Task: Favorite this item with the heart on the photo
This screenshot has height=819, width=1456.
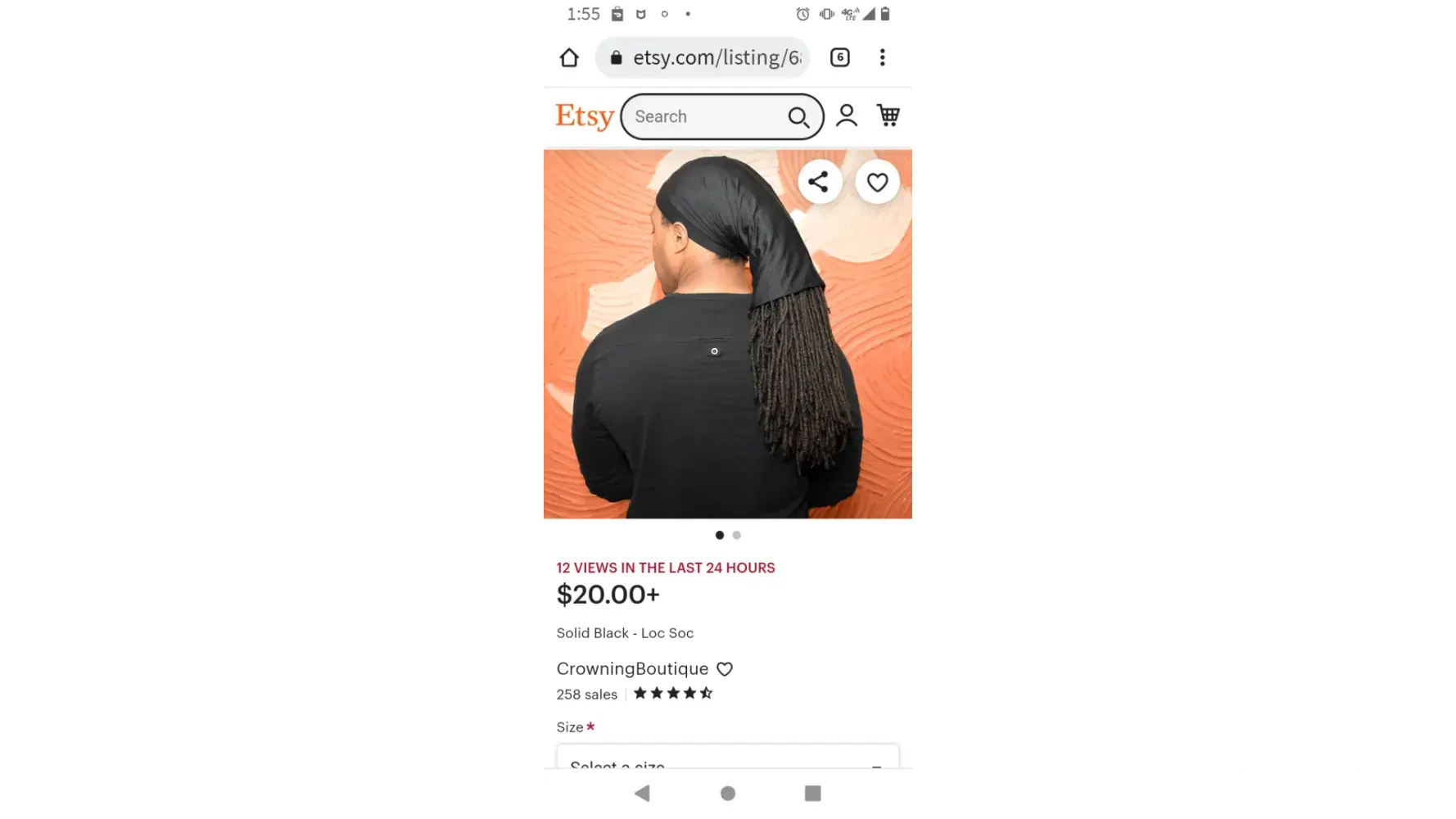Action: click(x=877, y=182)
